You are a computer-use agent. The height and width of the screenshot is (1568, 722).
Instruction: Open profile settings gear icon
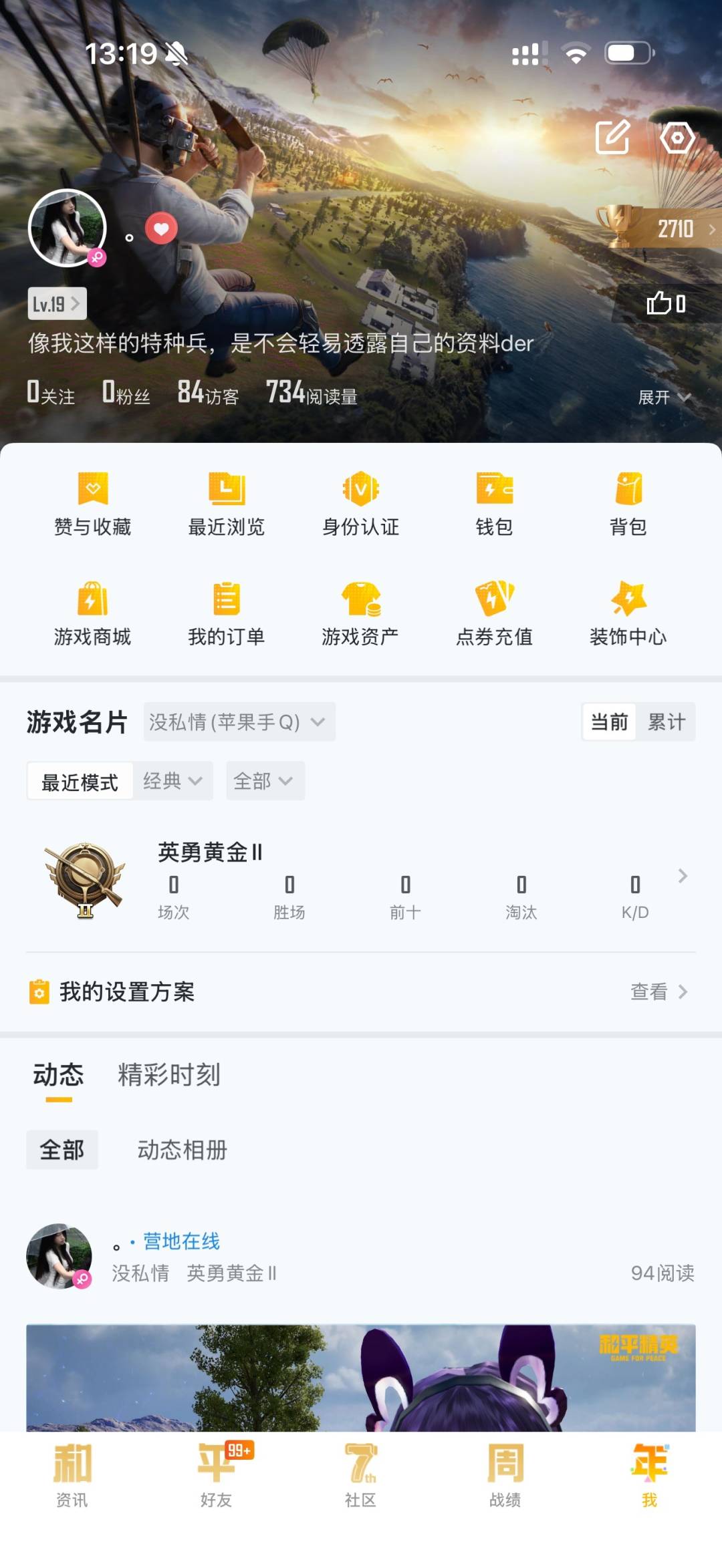[x=677, y=138]
